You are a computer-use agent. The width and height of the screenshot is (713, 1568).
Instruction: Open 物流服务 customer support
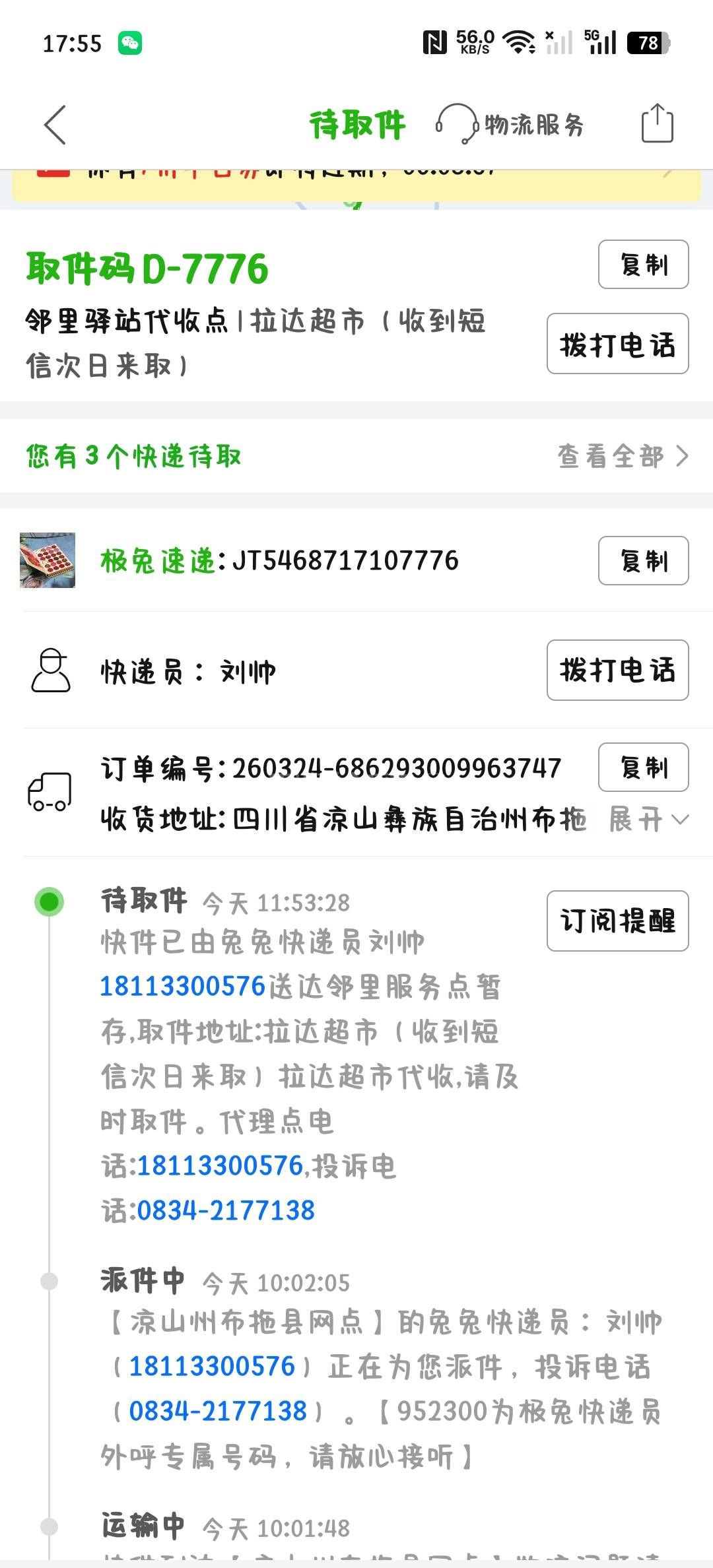510,125
